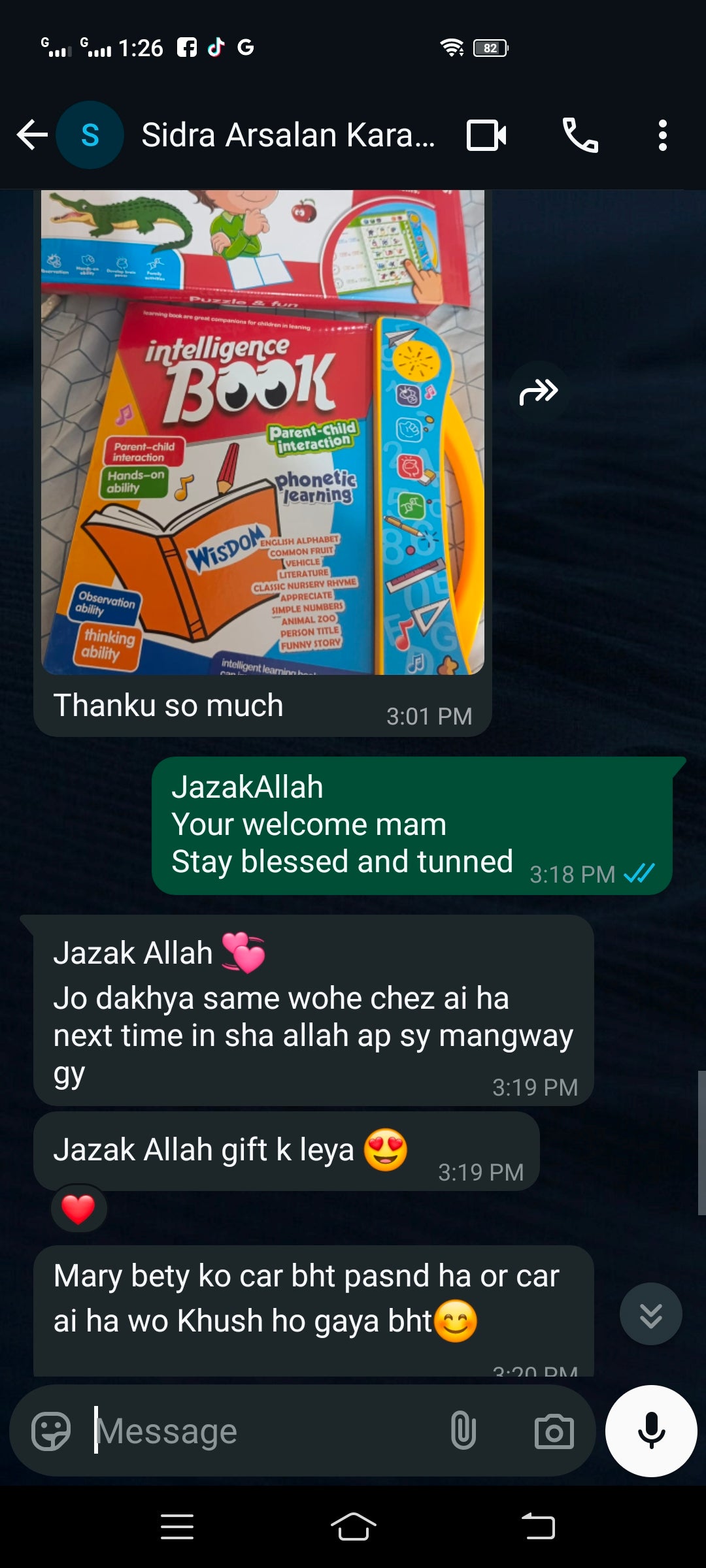706x1568 pixels.
Task: Jump to the latest messages
Action: pyautogui.click(x=650, y=1315)
